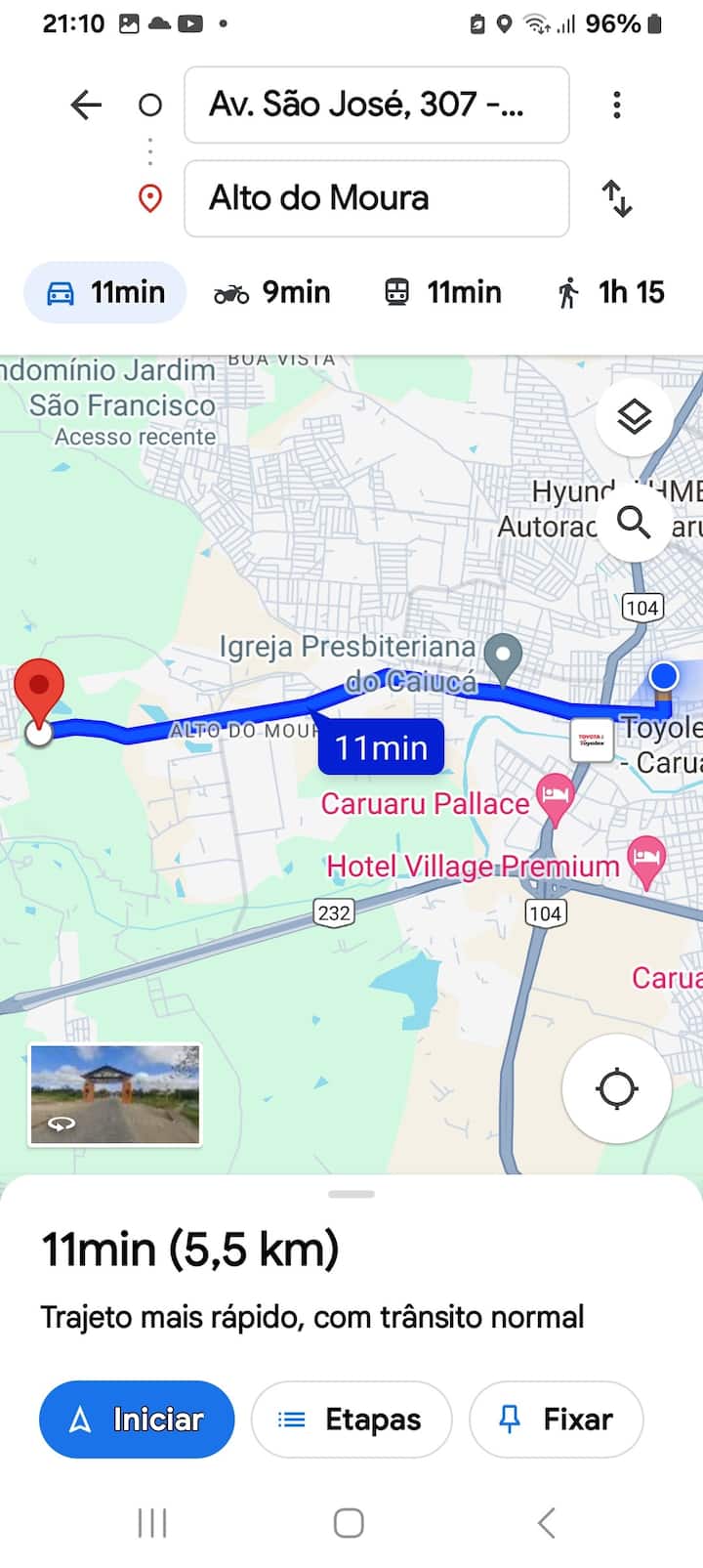Go back using the top arrow

click(86, 105)
